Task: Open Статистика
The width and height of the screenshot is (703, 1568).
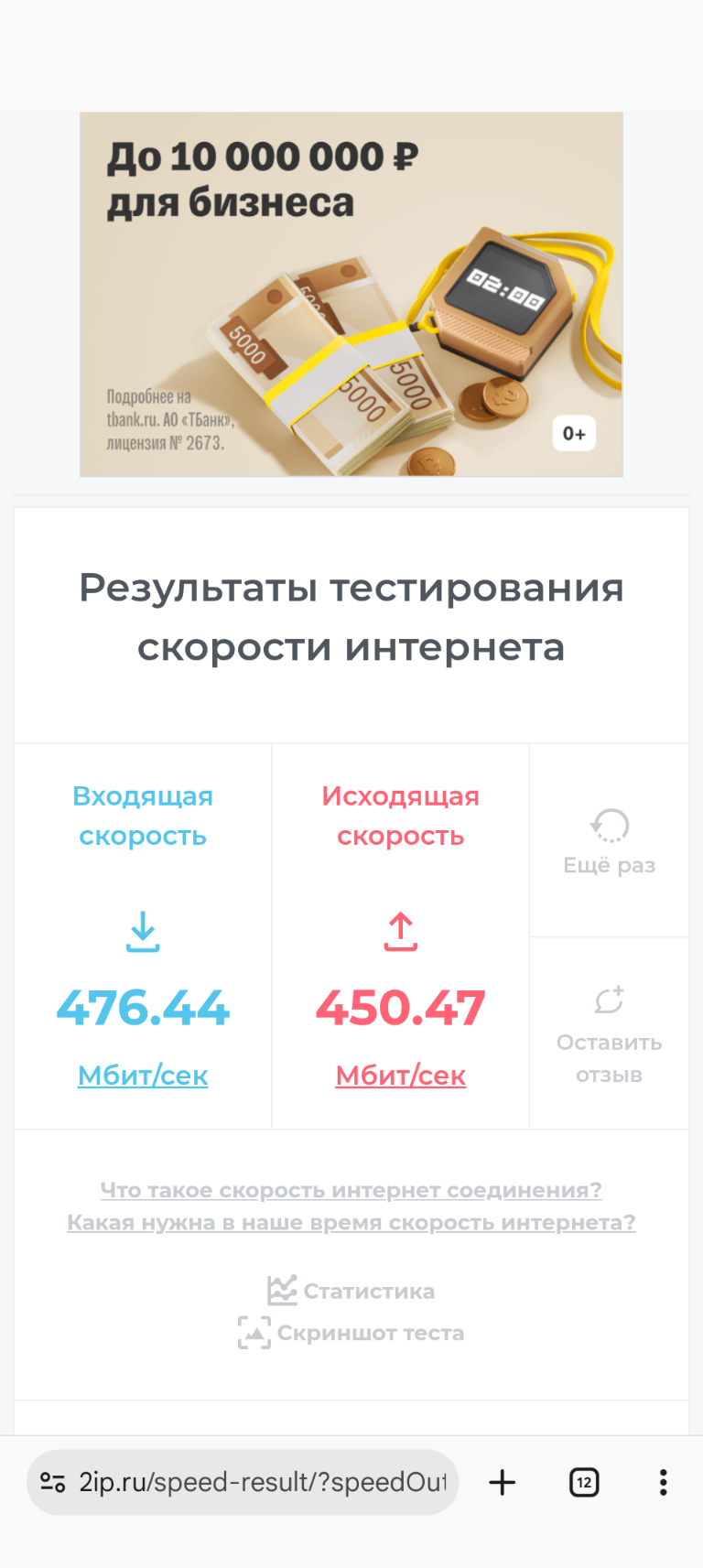Action: (351, 1291)
